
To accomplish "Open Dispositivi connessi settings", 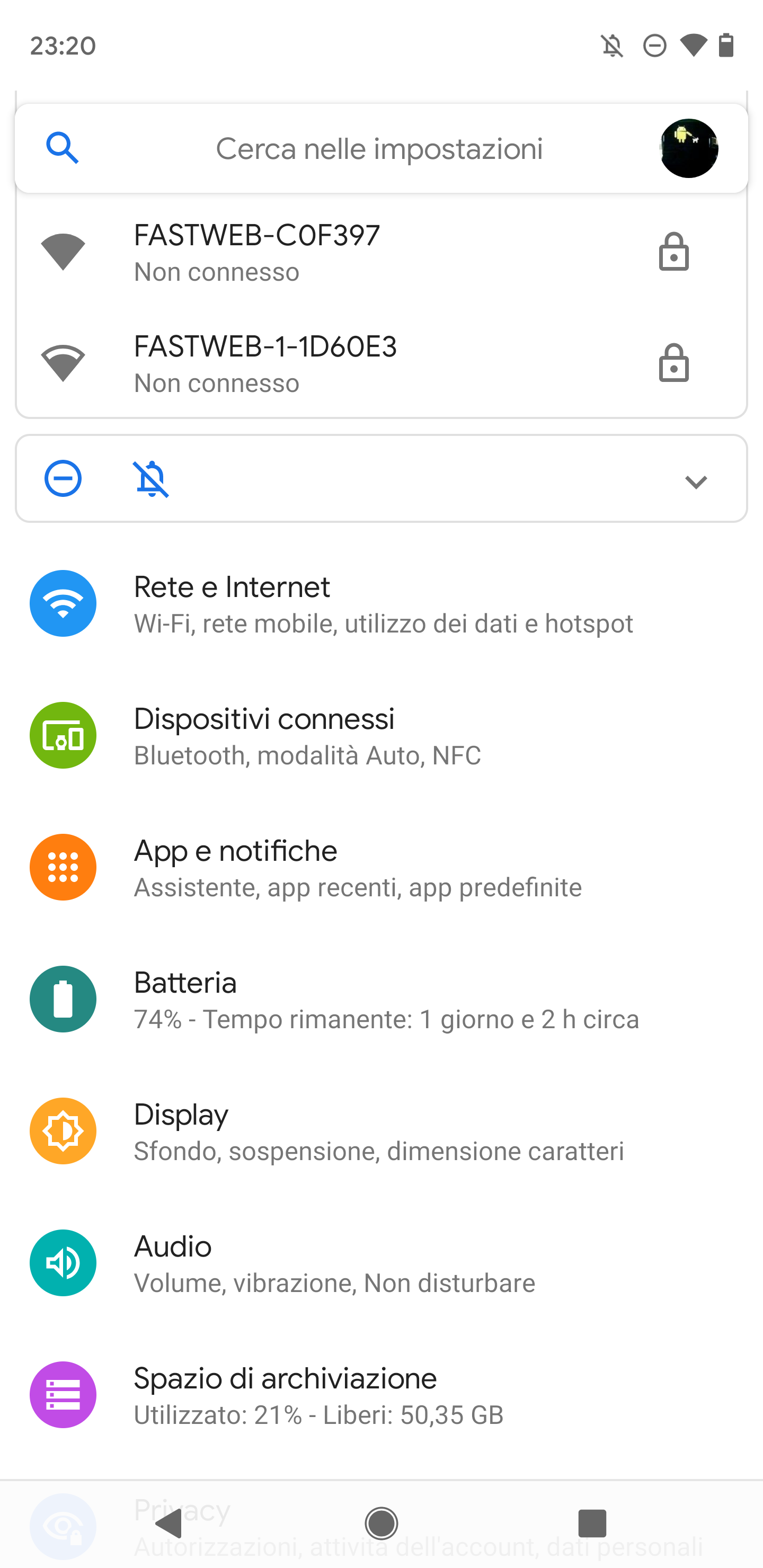I will click(381, 735).
